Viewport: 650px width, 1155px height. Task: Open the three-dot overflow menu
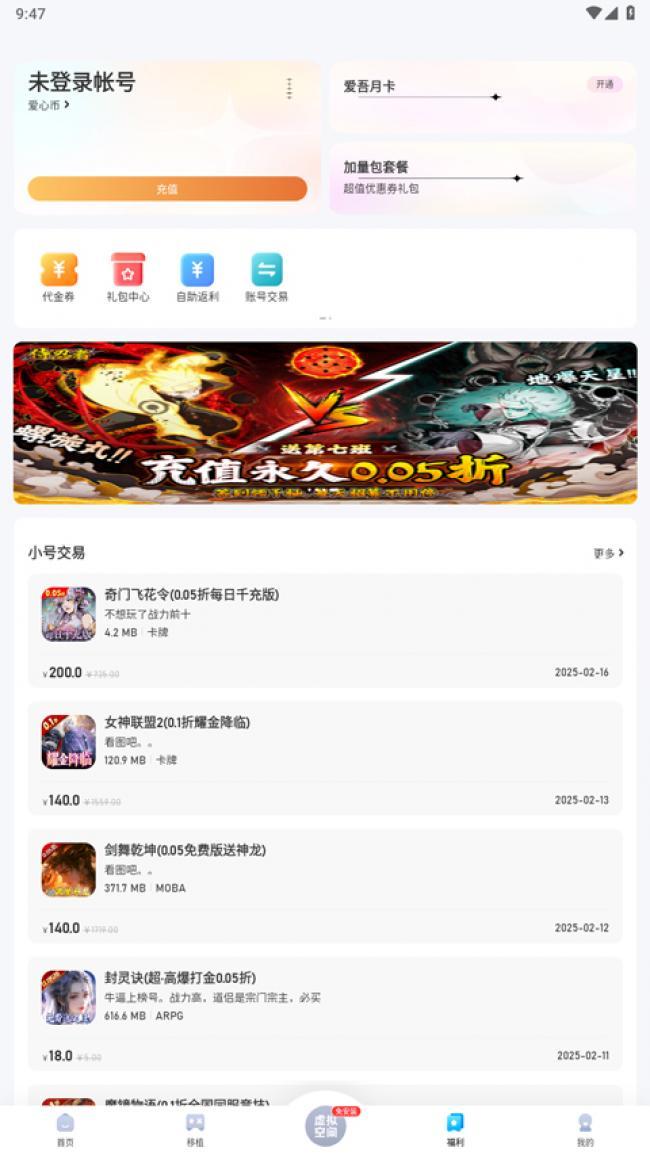(x=289, y=89)
